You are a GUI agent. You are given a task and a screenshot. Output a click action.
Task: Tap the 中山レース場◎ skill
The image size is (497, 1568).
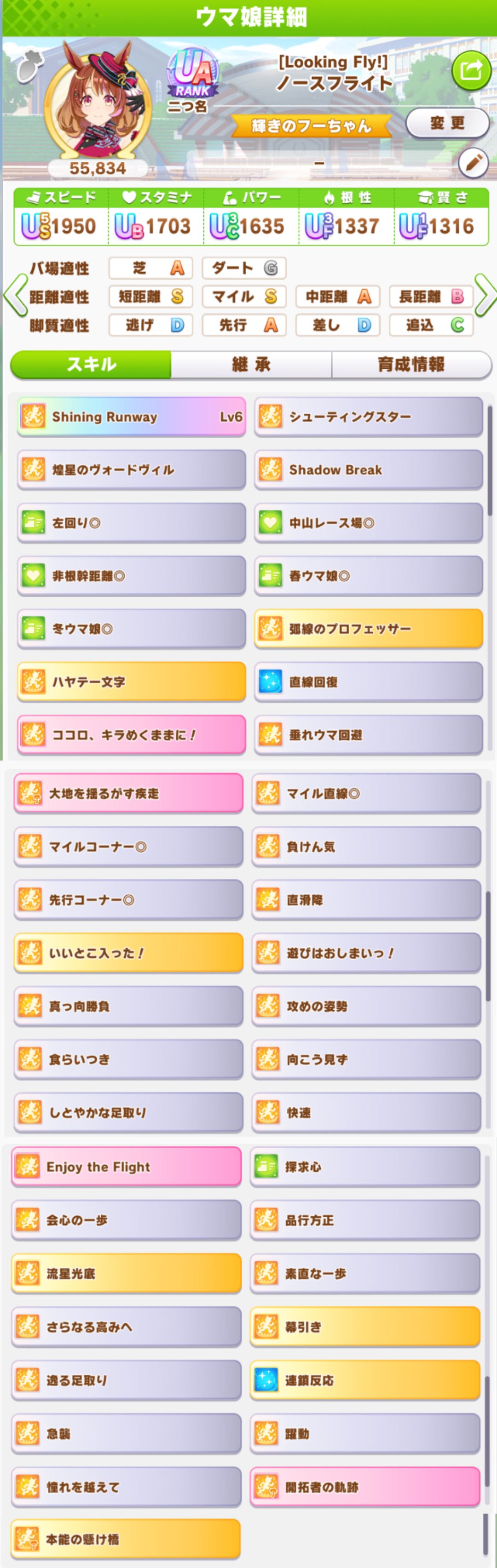point(368,523)
